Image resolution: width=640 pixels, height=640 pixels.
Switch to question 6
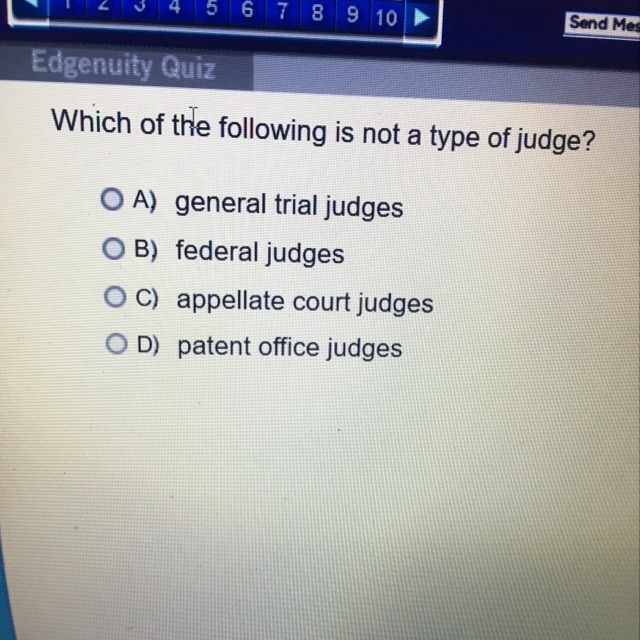pyautogui.click(x=247, y=11)
